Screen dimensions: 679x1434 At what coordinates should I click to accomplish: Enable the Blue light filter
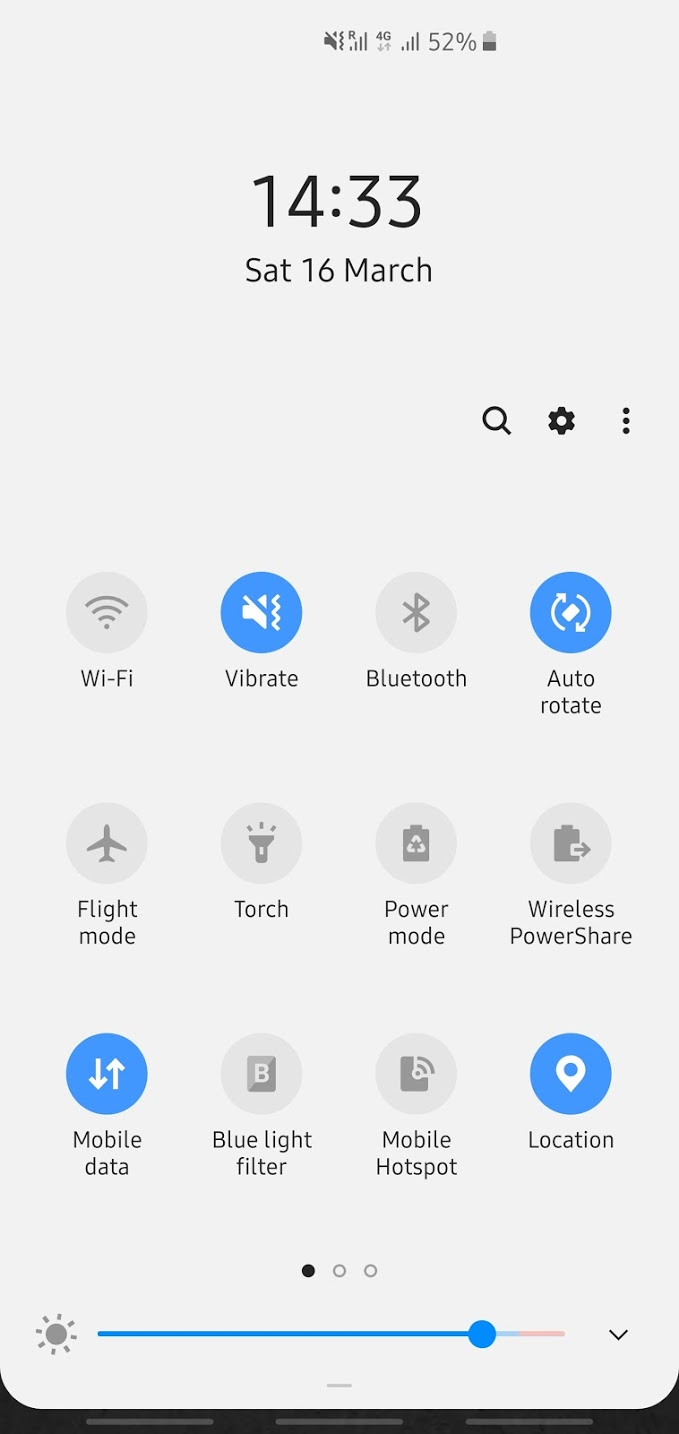(x=261, y=1073)
